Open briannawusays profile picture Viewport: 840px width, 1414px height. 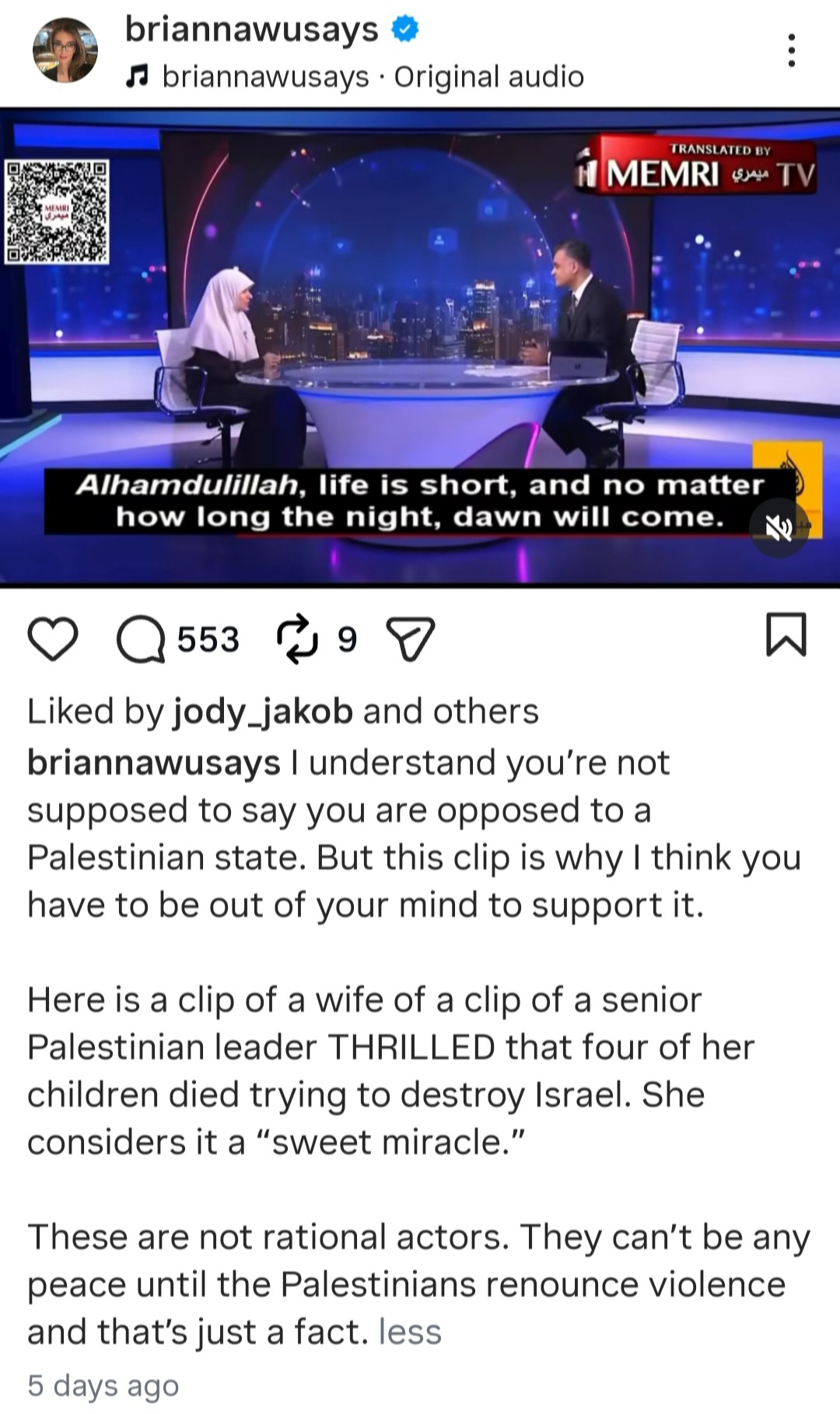click(x=65, y=51)
